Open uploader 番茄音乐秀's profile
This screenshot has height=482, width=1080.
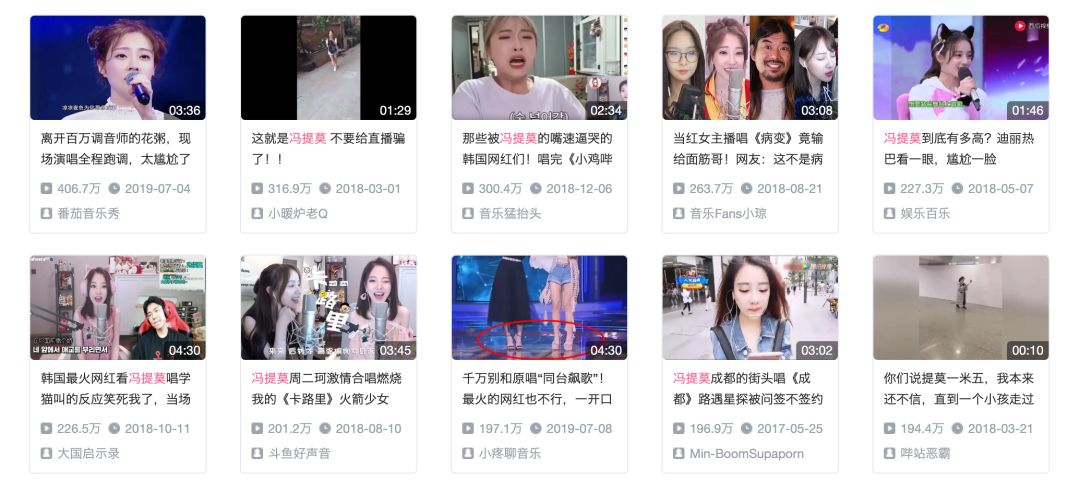(87, 213)
